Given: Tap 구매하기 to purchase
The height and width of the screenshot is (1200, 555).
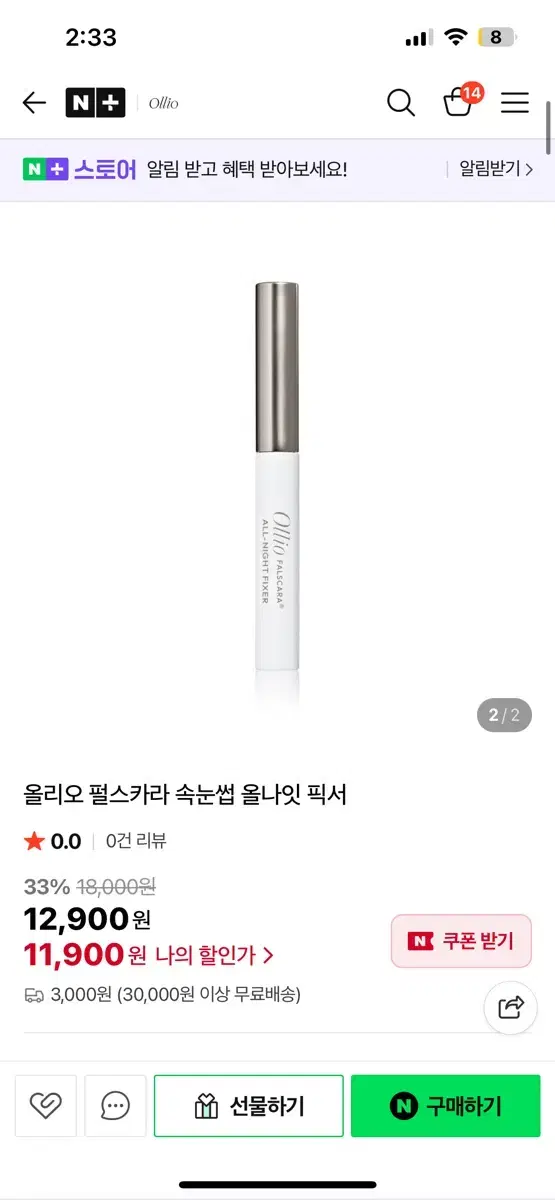Looking at the screenshot, I should coord(446,1106).
